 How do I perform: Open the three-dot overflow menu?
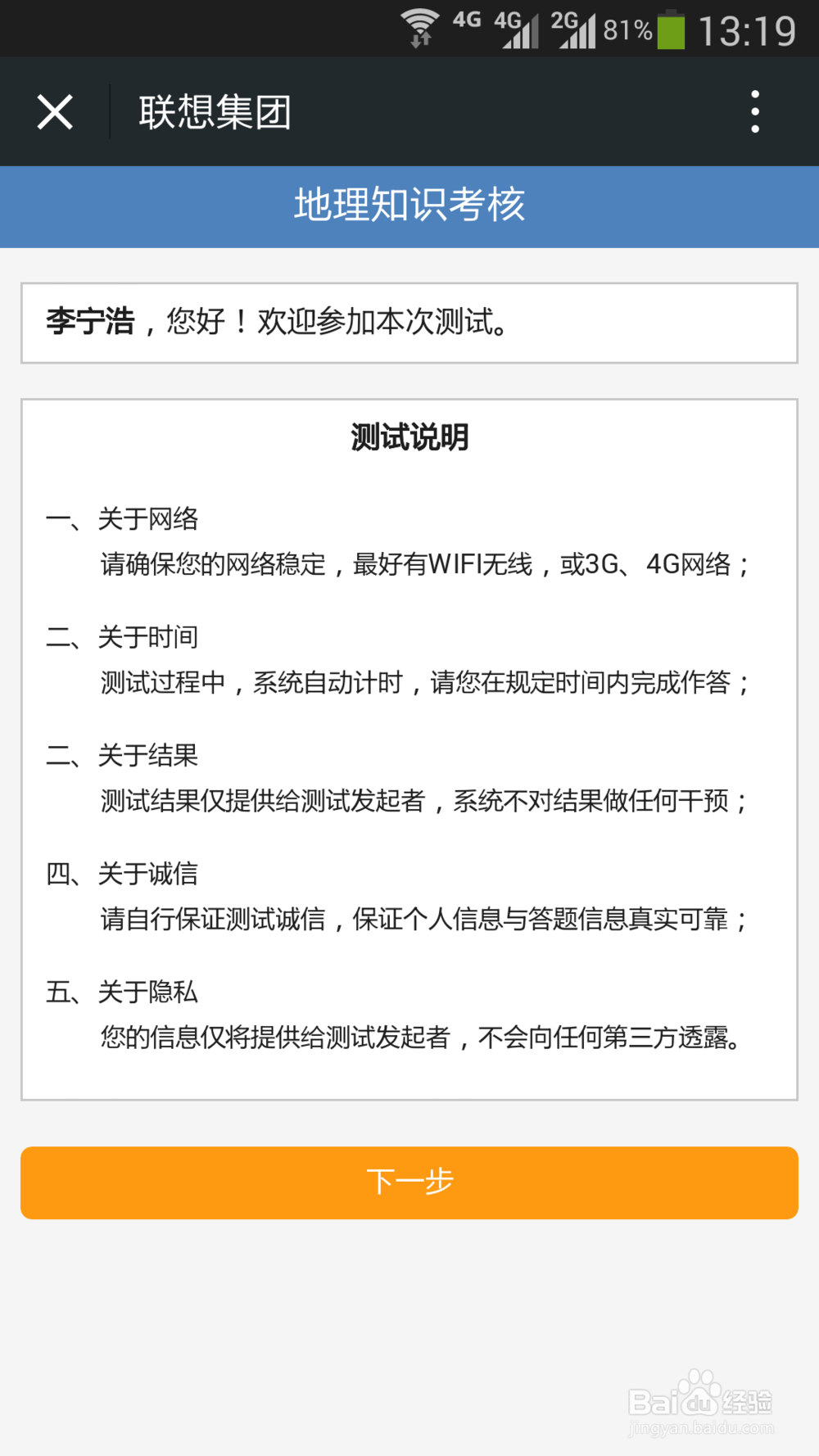click(x=755, y=111)
